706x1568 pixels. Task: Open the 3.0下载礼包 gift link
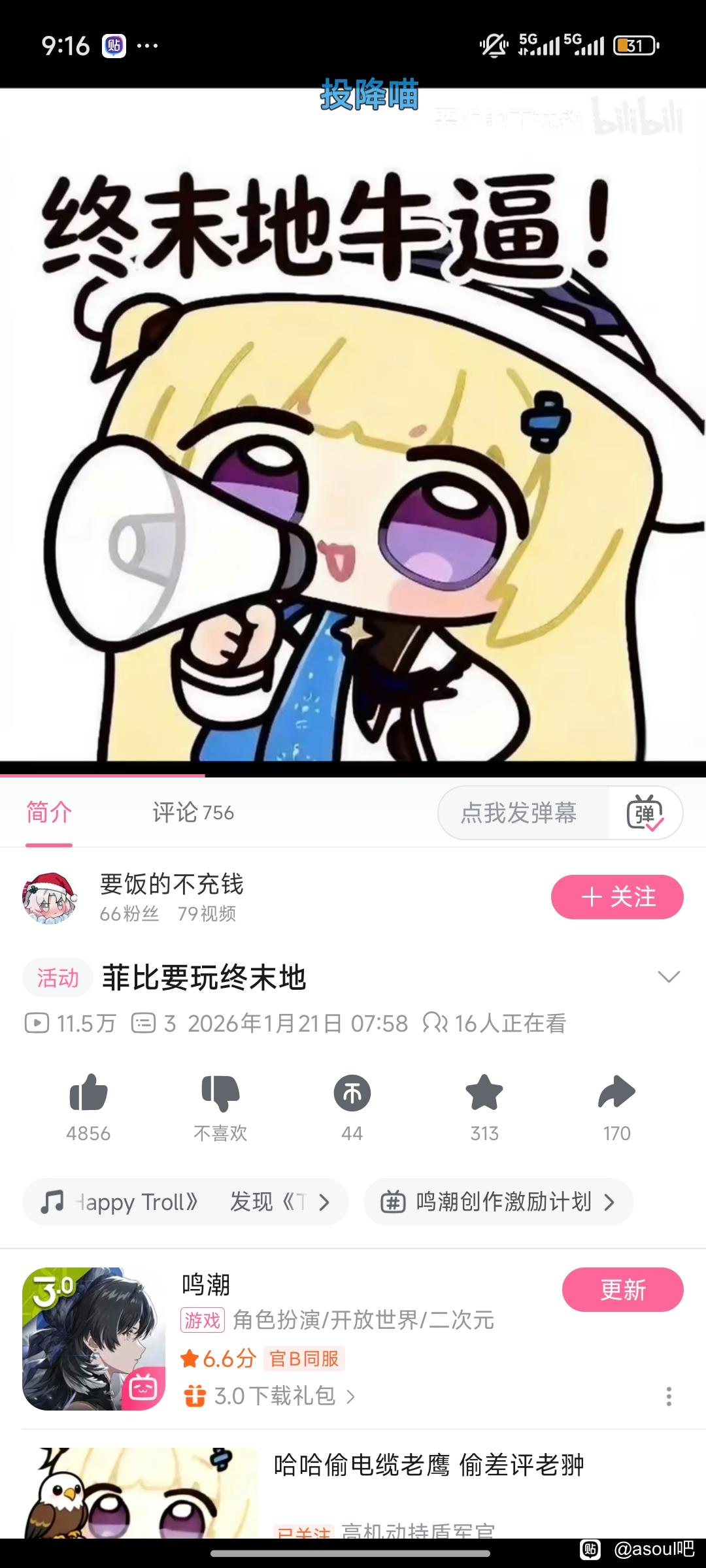[275, 1396]
